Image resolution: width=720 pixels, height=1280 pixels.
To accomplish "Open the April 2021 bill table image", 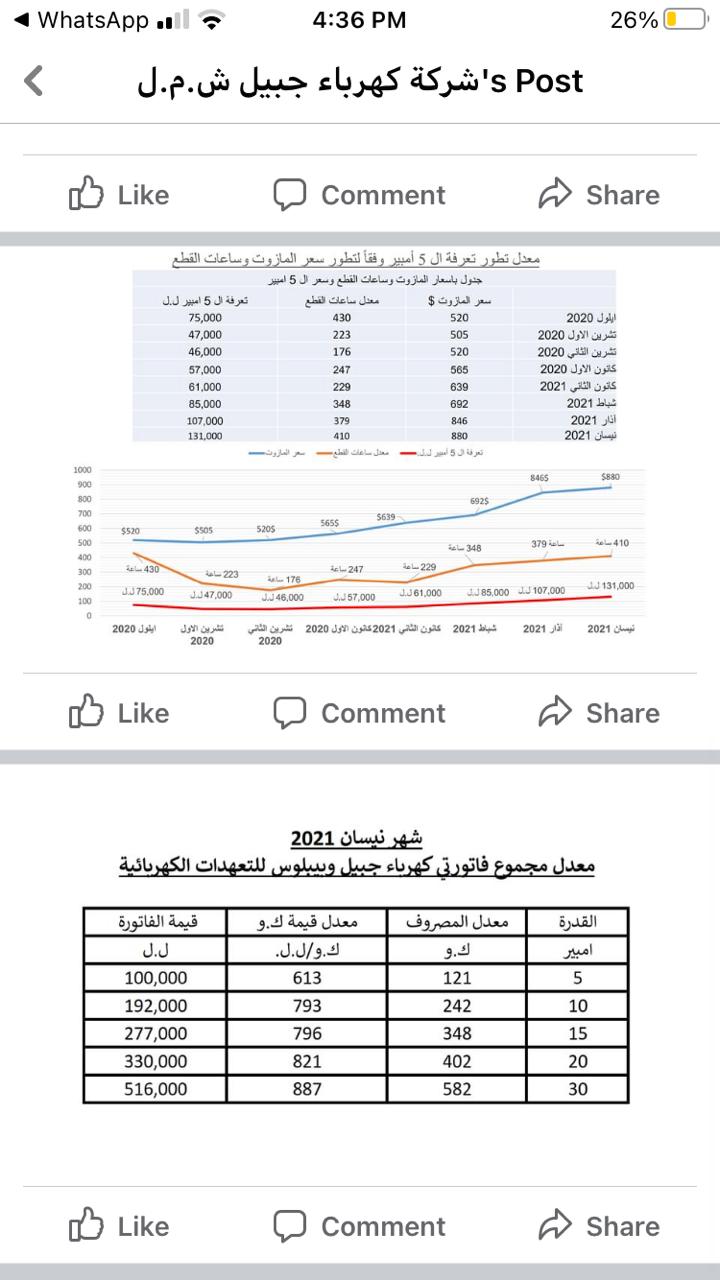I will coord(360,965).
